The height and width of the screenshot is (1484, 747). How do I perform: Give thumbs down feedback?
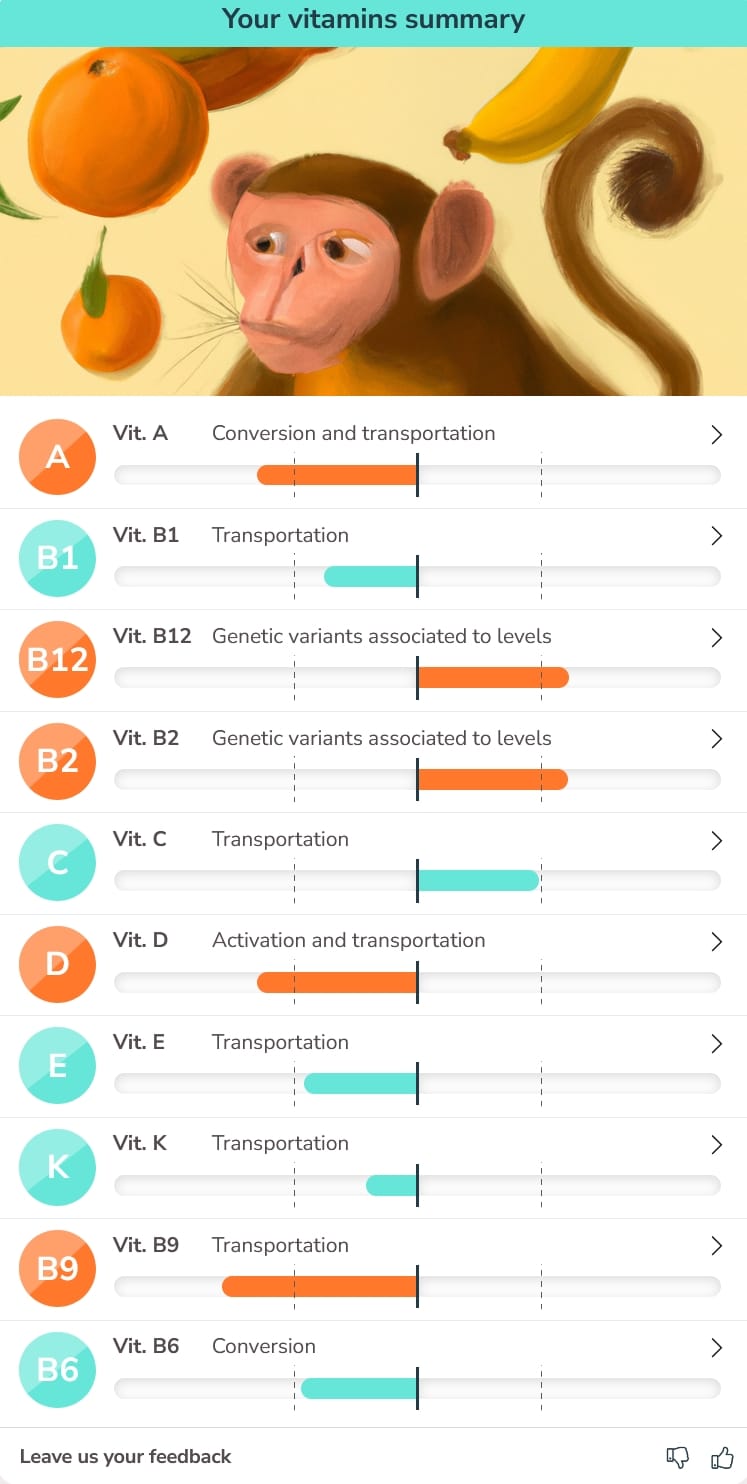click(677, 1457)
